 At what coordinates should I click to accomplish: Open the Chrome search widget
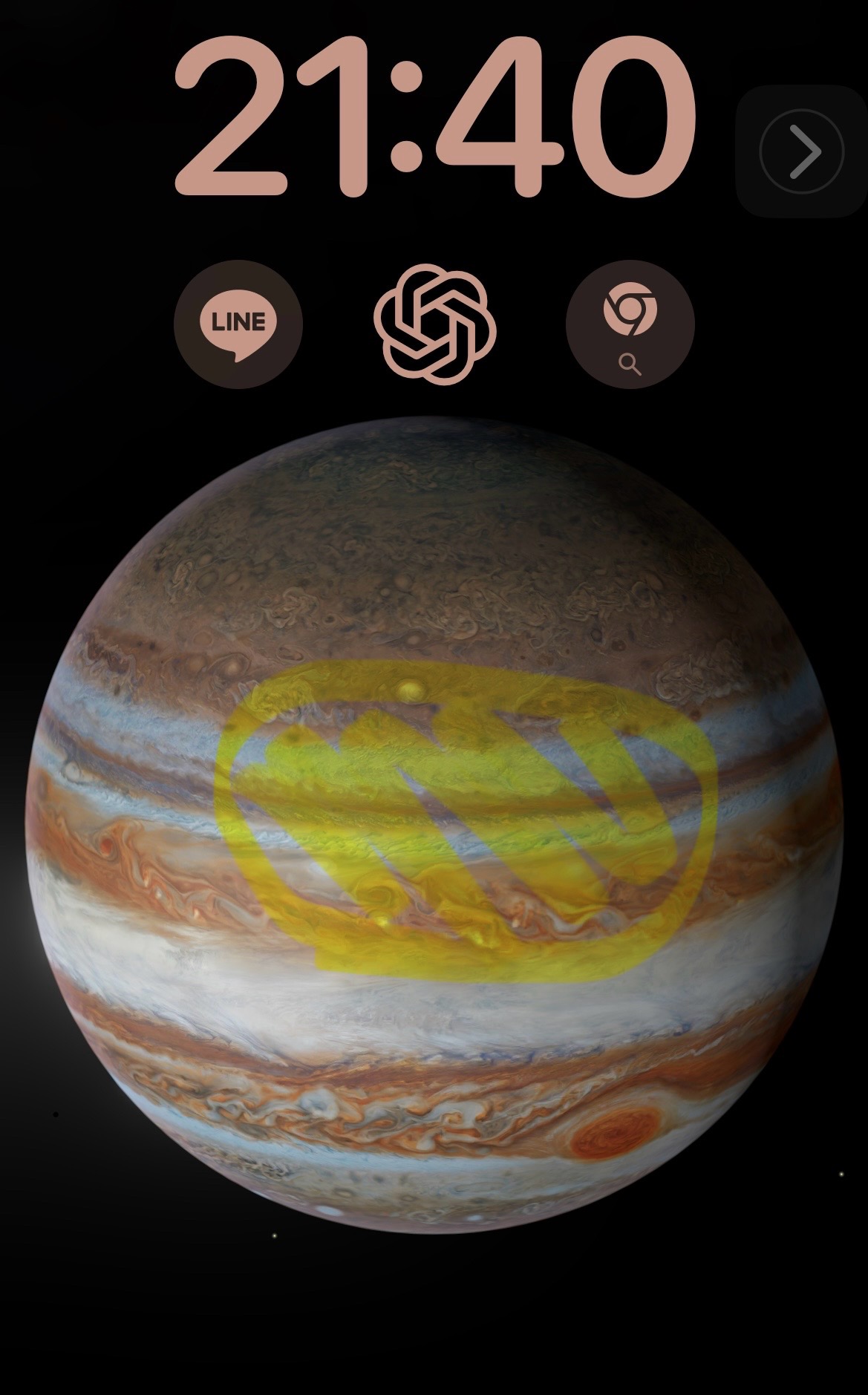[630, 324]
